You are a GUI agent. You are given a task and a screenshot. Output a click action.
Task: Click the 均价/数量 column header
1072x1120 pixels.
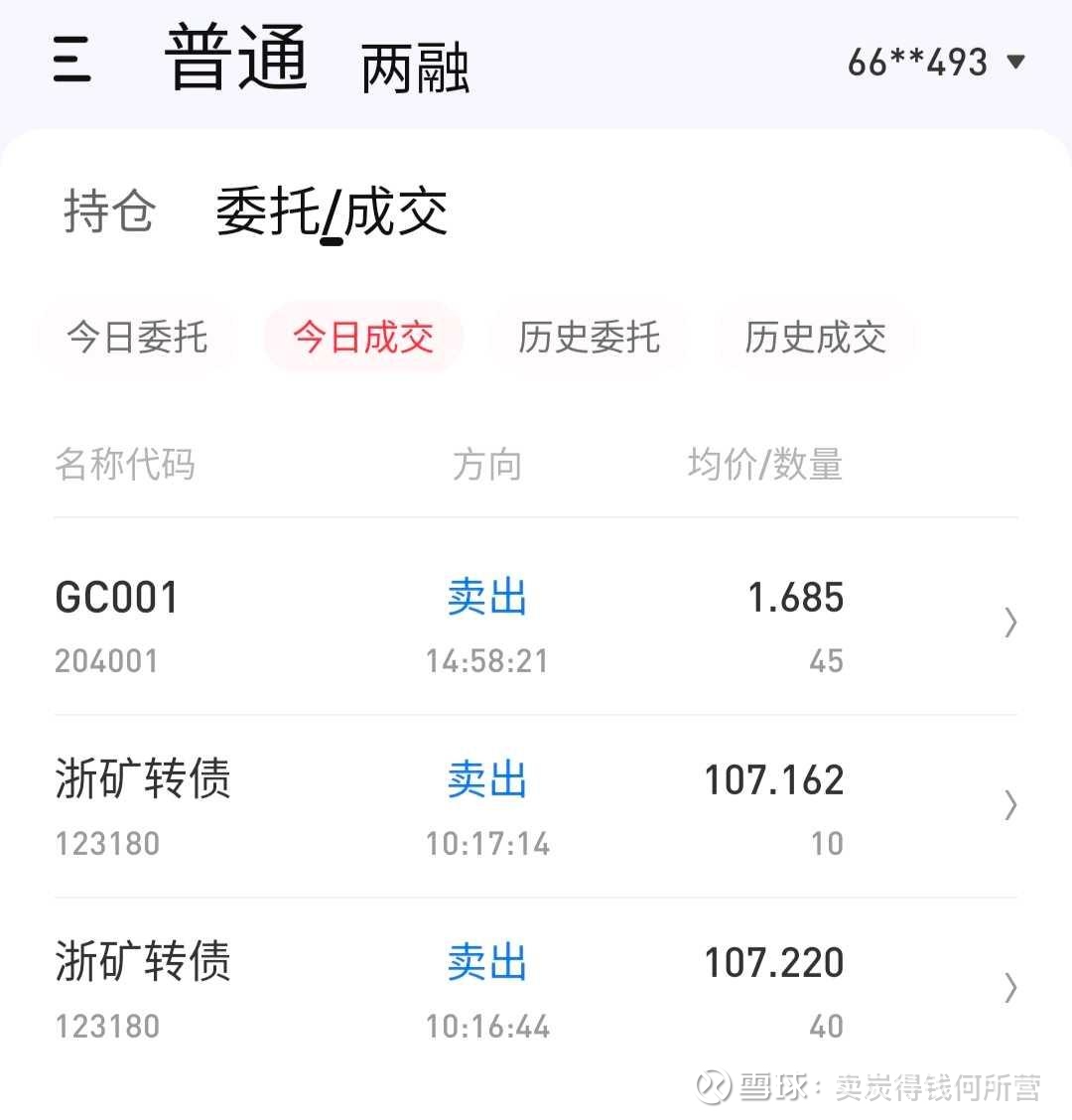(765, 464)
